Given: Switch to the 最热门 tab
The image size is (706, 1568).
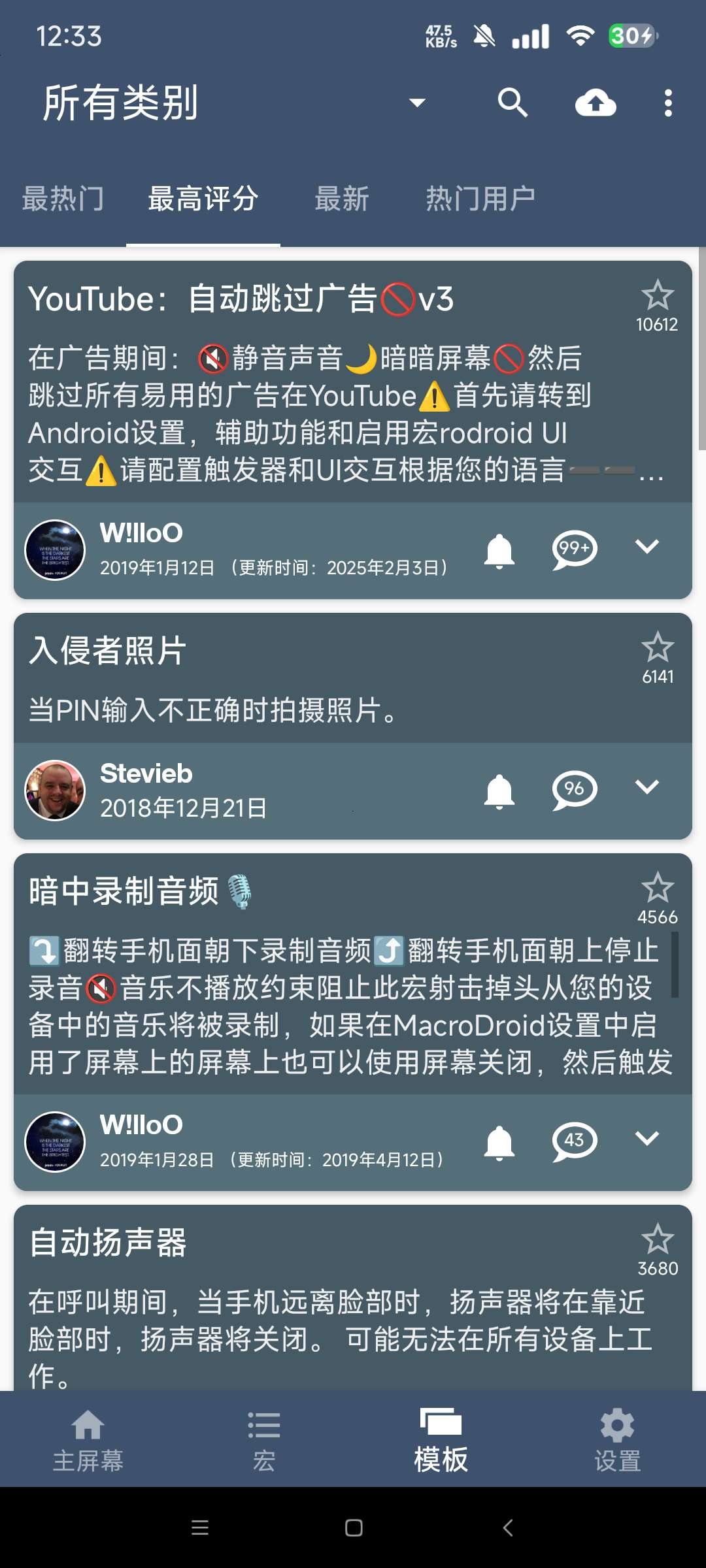Looking at the screenshot, I should [63, 199].
